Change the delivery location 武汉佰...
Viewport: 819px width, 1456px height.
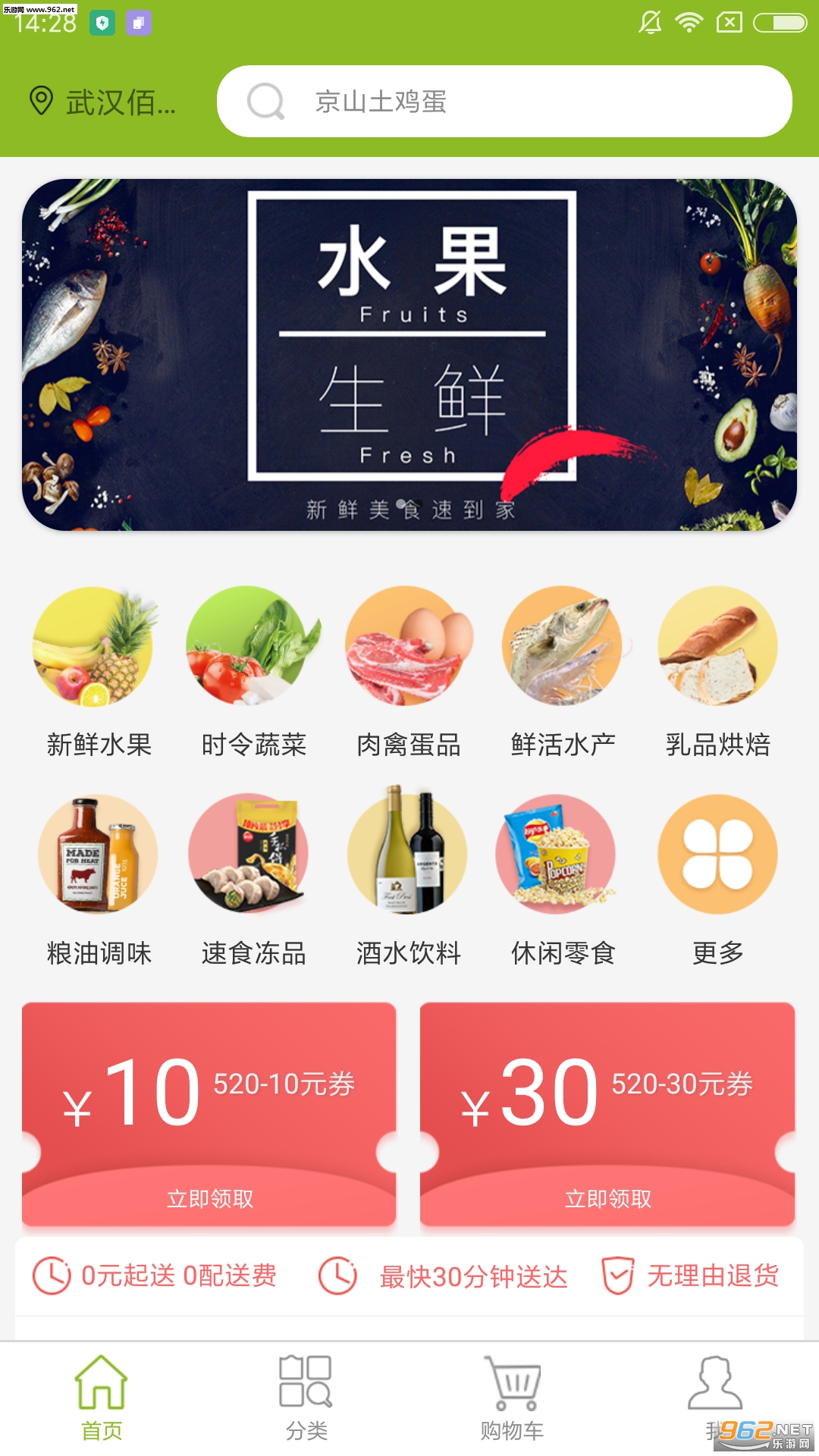tap(102, 102)
